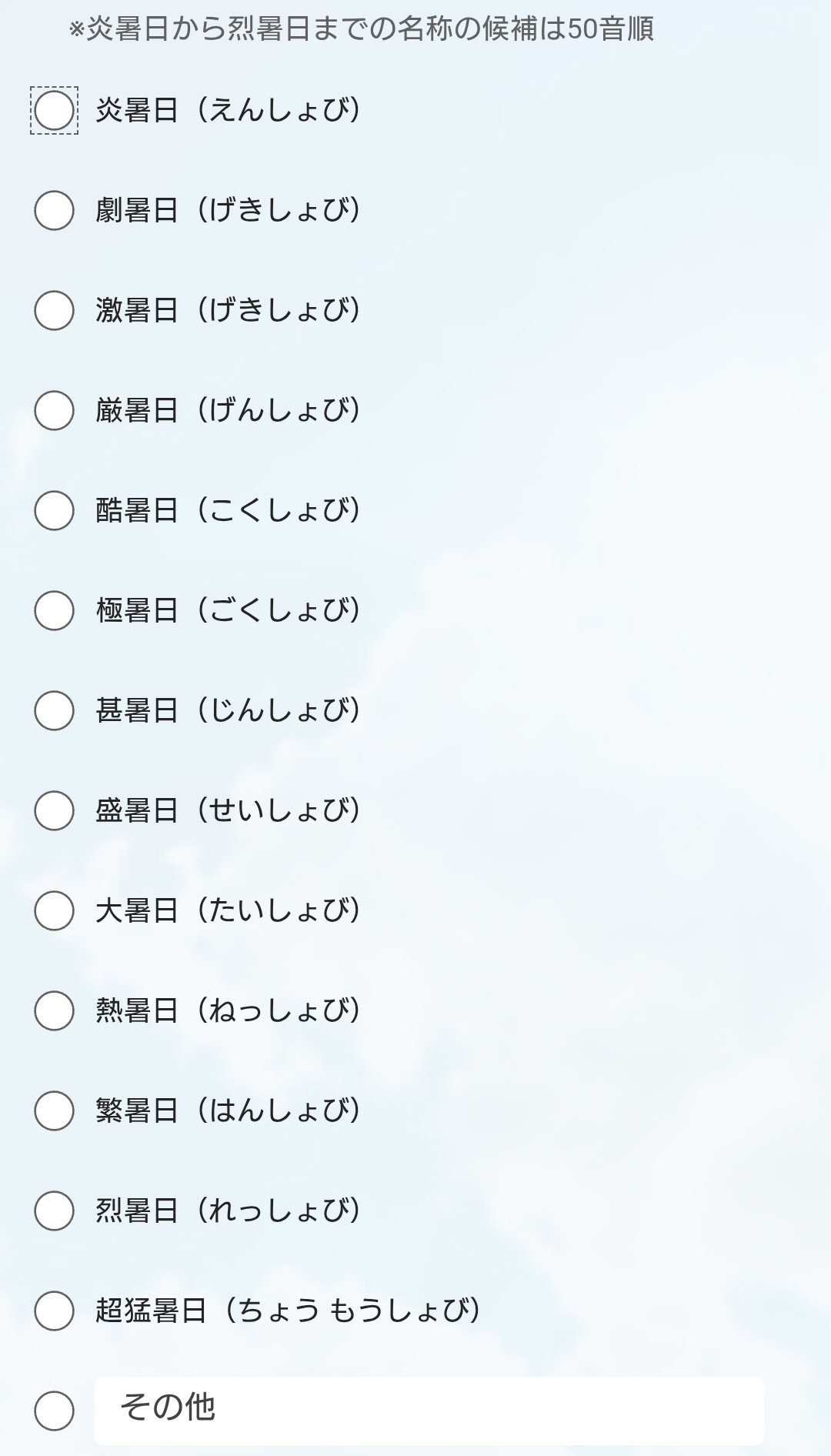Image resolution: width=831 pixels, height=1456 pixels.
Task: Choose the 盛暑日(せいしょび) option
Action: [54, 810]
